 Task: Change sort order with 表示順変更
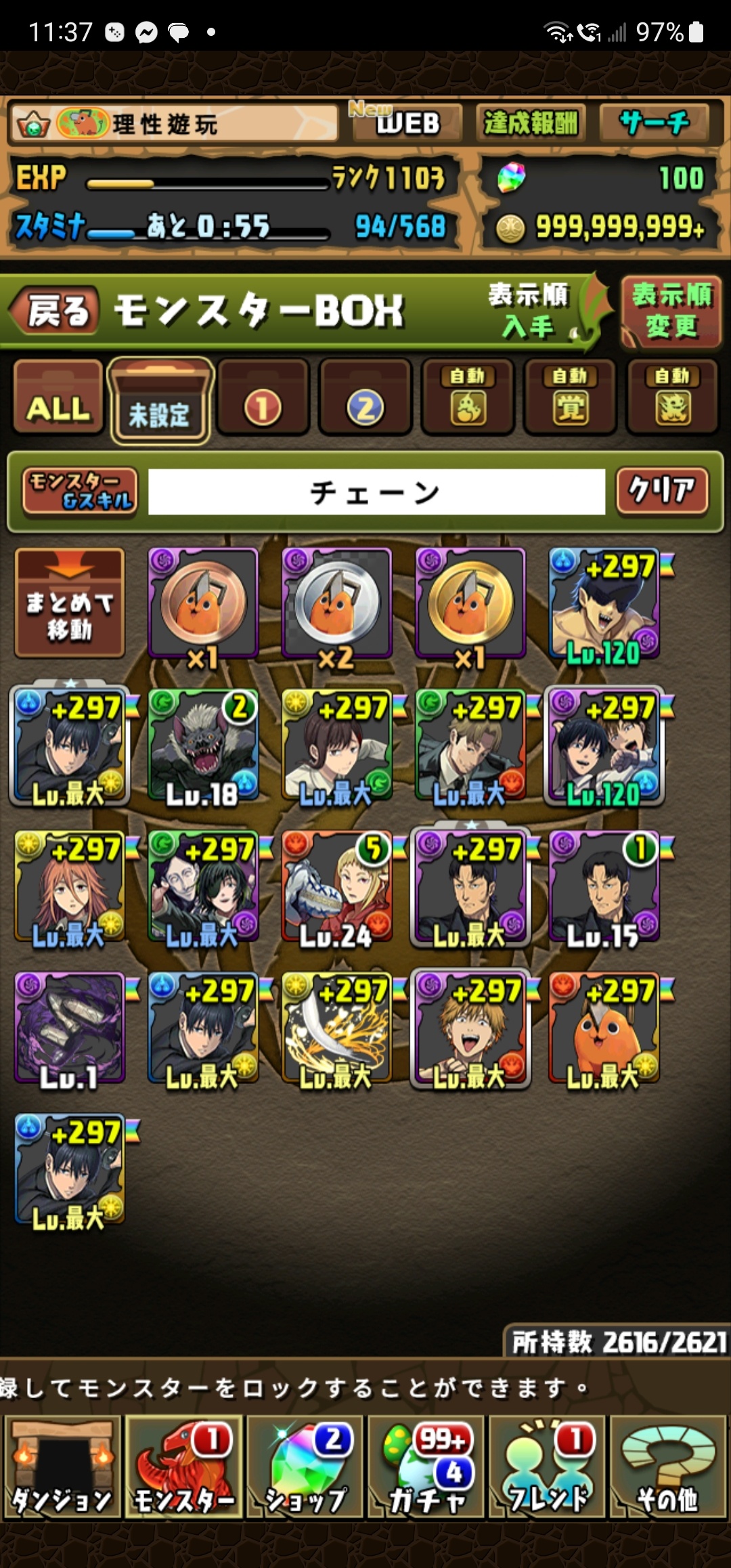(671, 312)
